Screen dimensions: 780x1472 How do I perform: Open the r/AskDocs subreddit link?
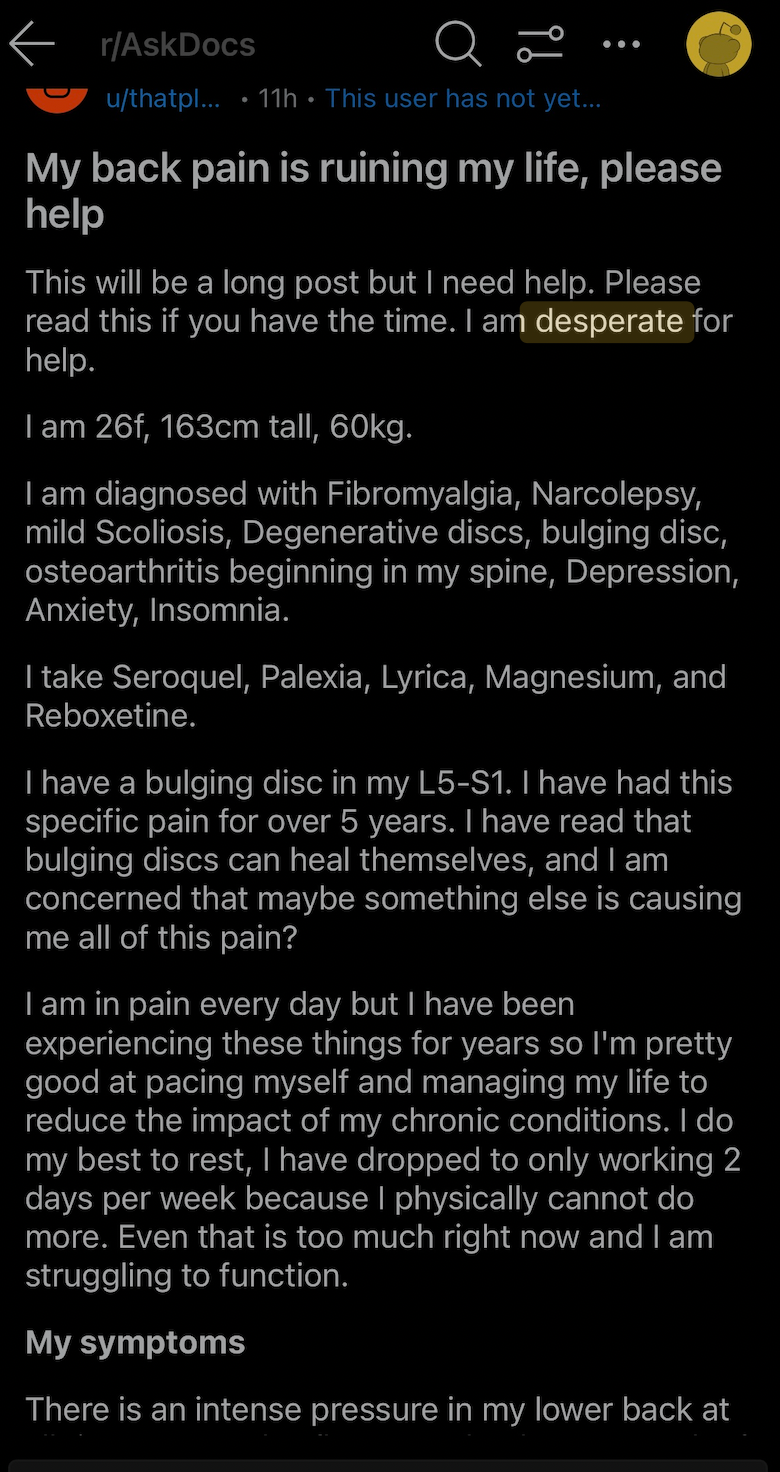coord(177,45)
